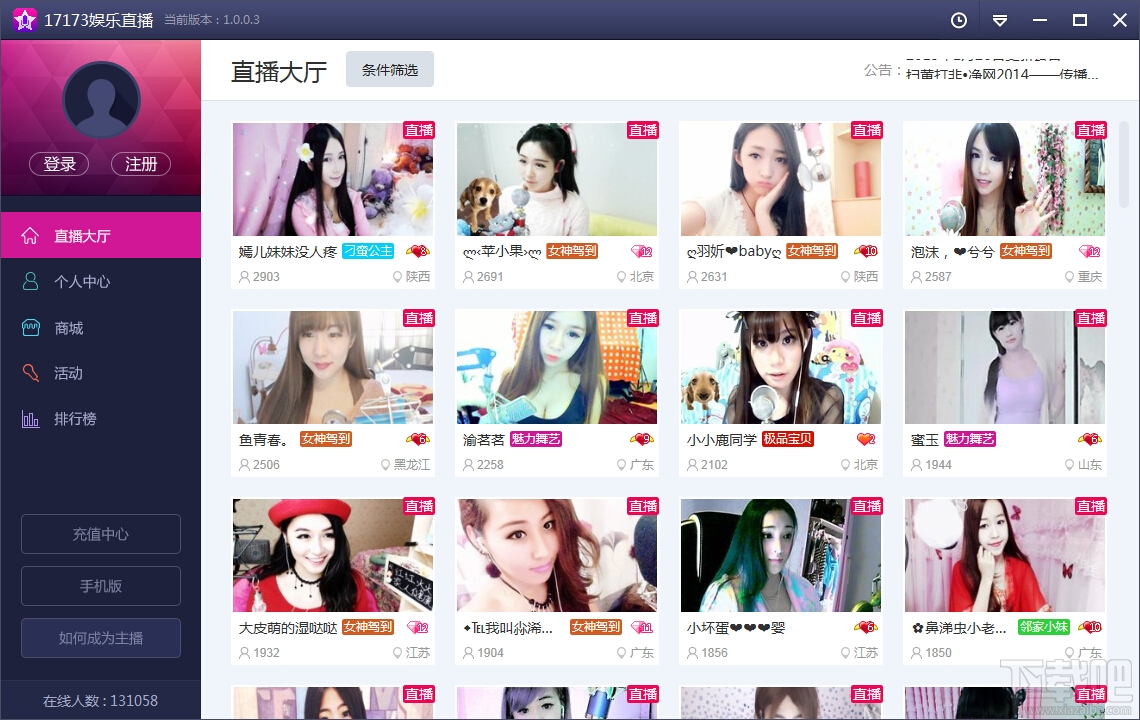
Task: Switch to 直播大厅 in the sidebar
Action: tap(100, 236)
